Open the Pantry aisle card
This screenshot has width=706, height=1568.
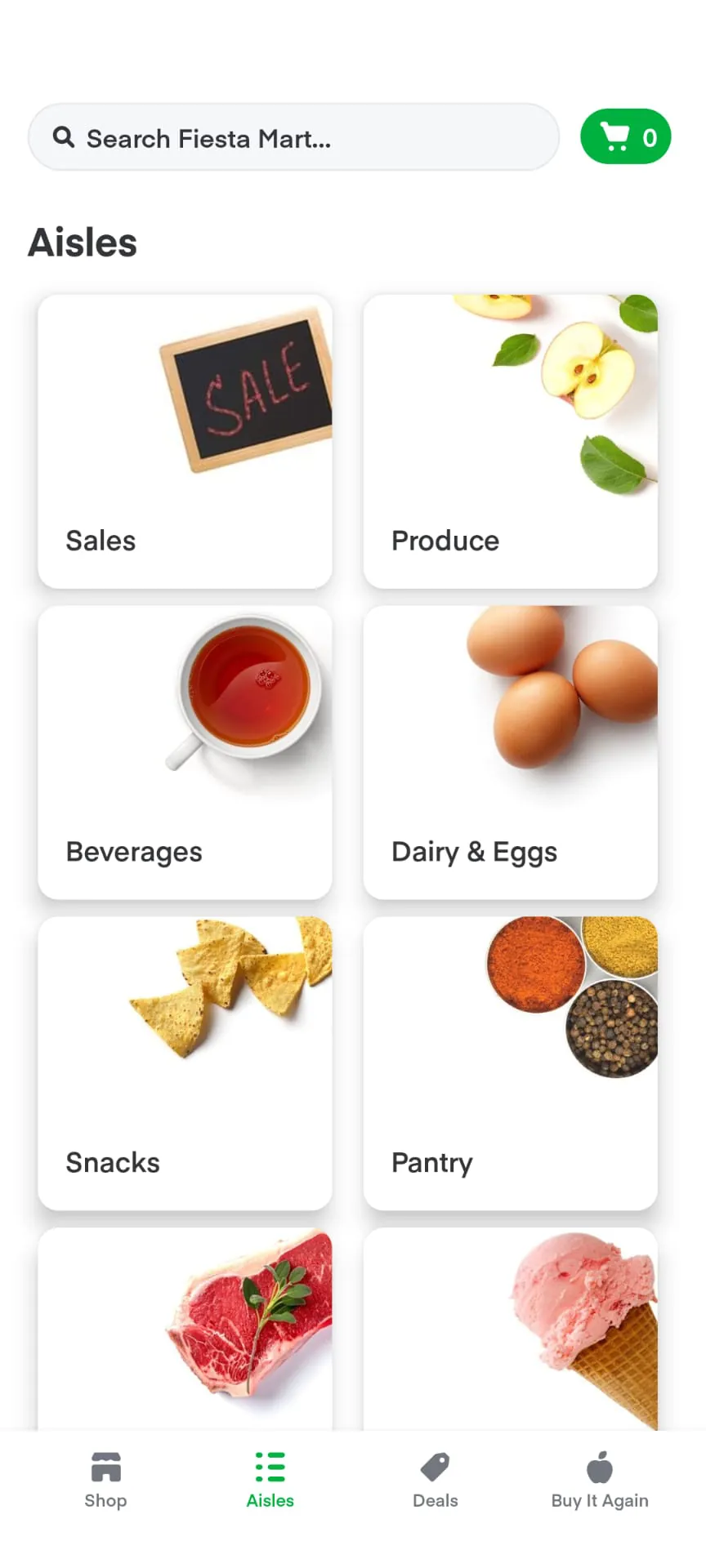tap(510, 1062)
